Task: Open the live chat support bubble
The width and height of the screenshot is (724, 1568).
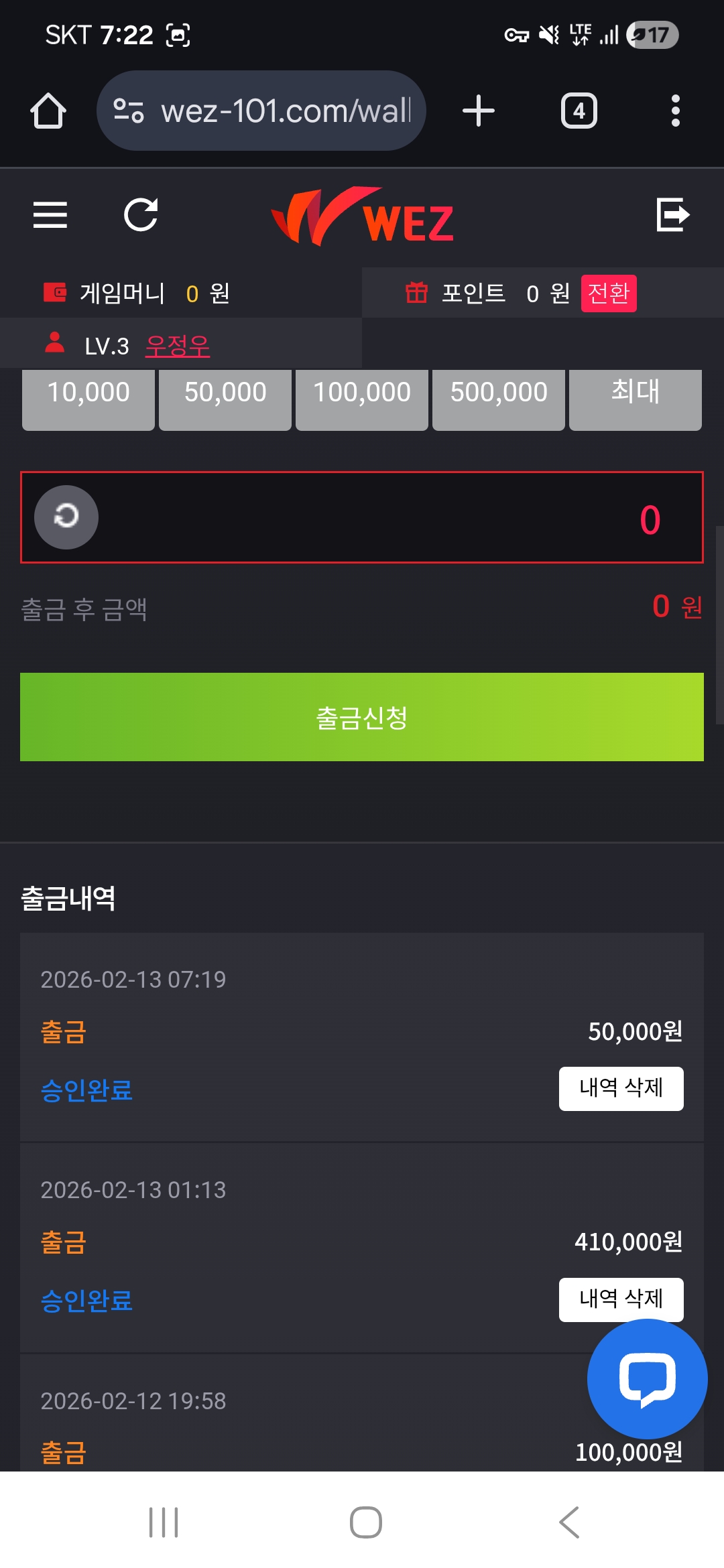Action: coord(647,1379)
